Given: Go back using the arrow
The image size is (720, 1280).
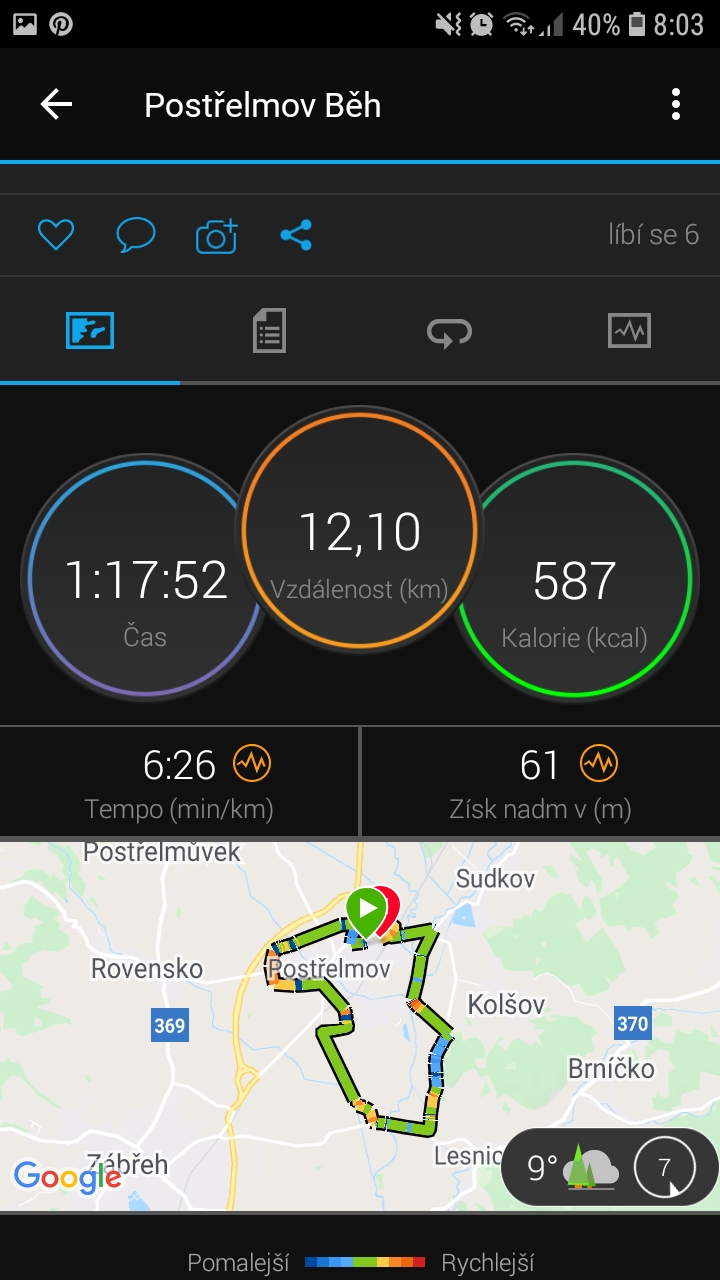Looking at the screenshot, I should [x=56, y=104].
